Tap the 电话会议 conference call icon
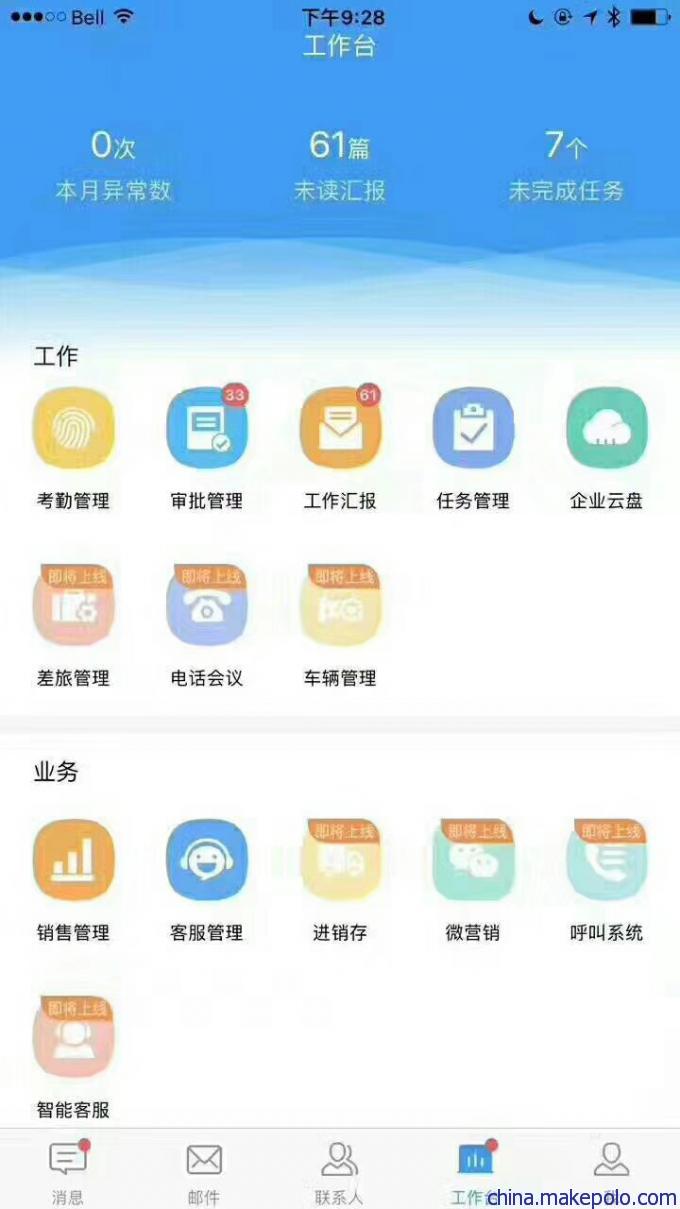The image size is (680, 1209). pyautogui.click(x=206, y=607)
